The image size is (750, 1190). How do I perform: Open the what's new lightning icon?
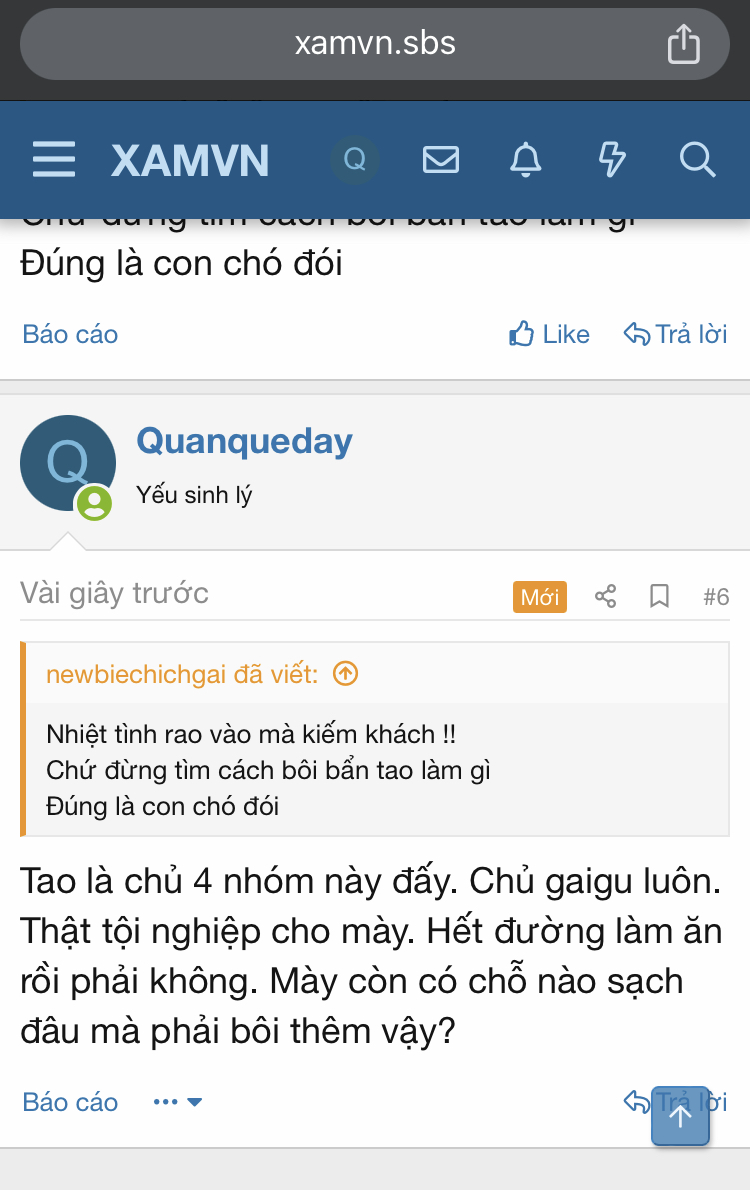pos(611,160)
